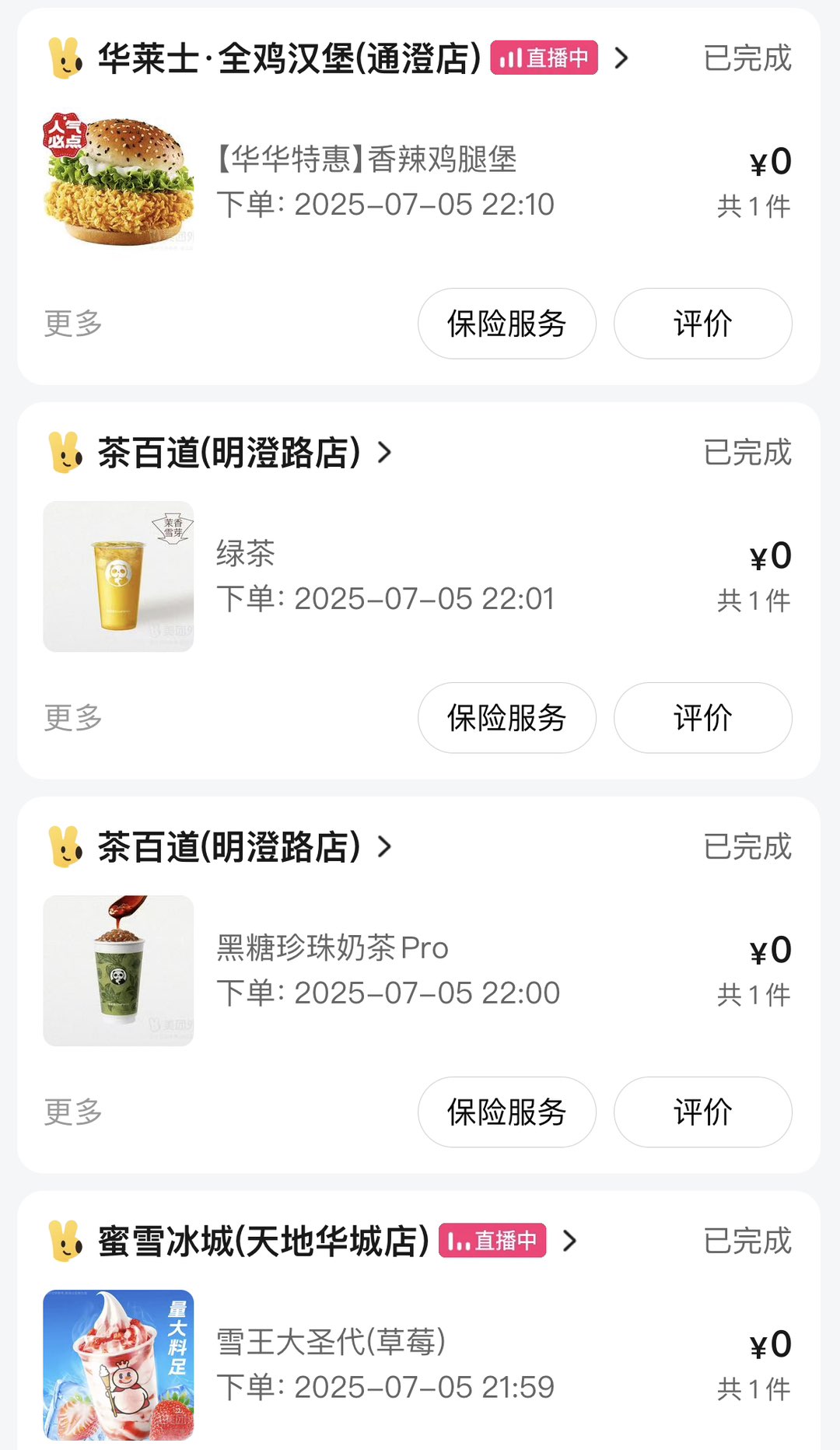Open the 茶百道 store above the 绿茶 order
Viewport: 840px width, 1450px height.
(229, 453)
